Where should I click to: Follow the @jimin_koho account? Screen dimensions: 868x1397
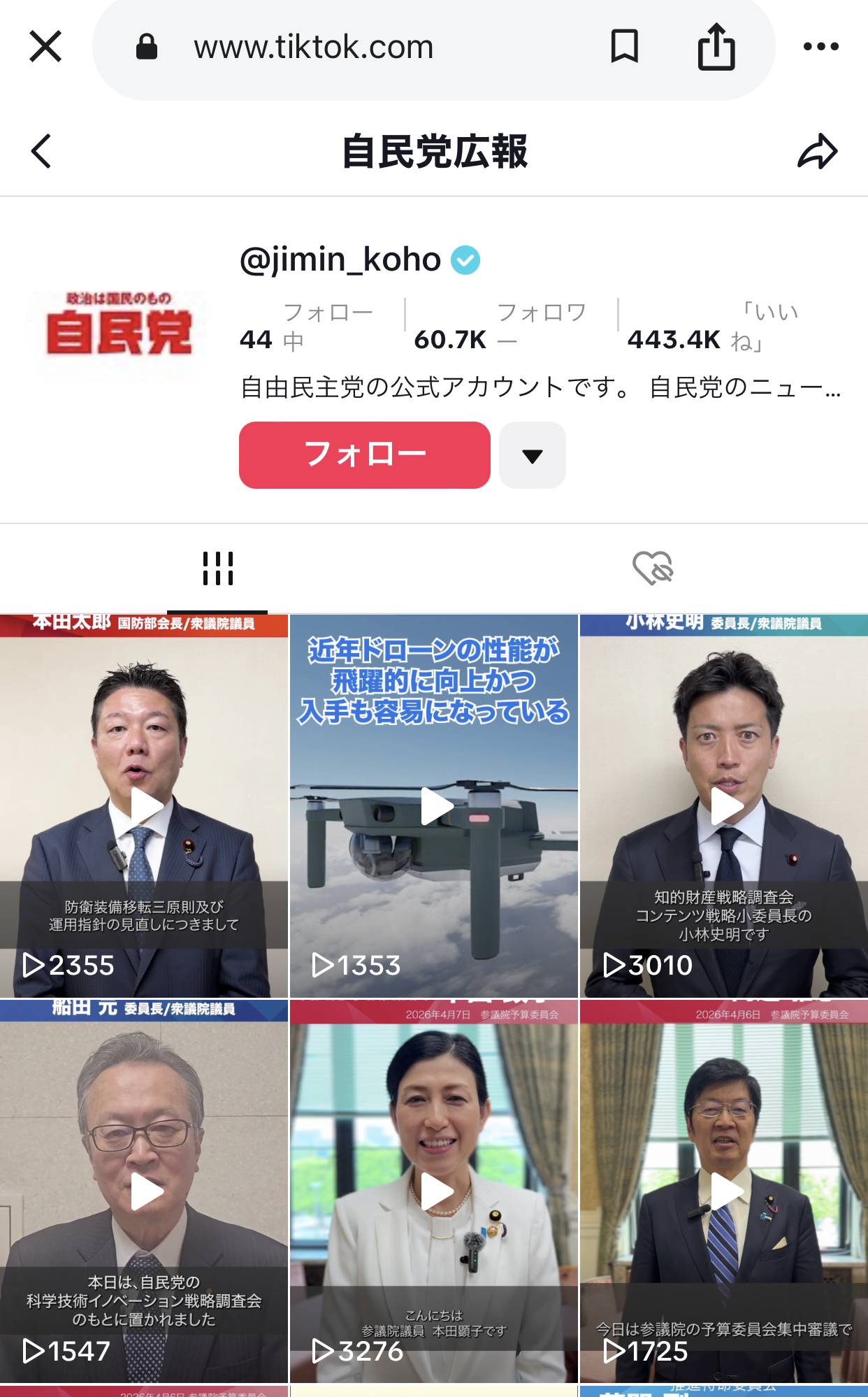[364, 455]
